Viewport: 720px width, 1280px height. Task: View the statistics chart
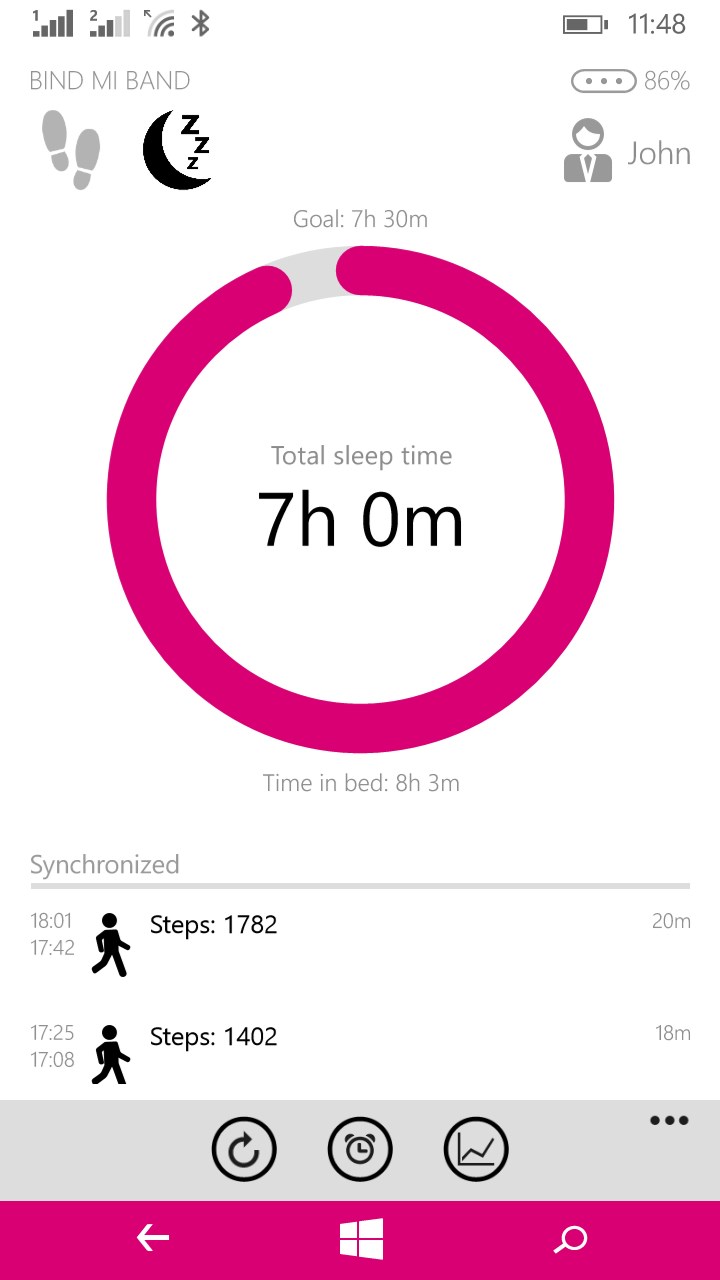click(476, 1150)
